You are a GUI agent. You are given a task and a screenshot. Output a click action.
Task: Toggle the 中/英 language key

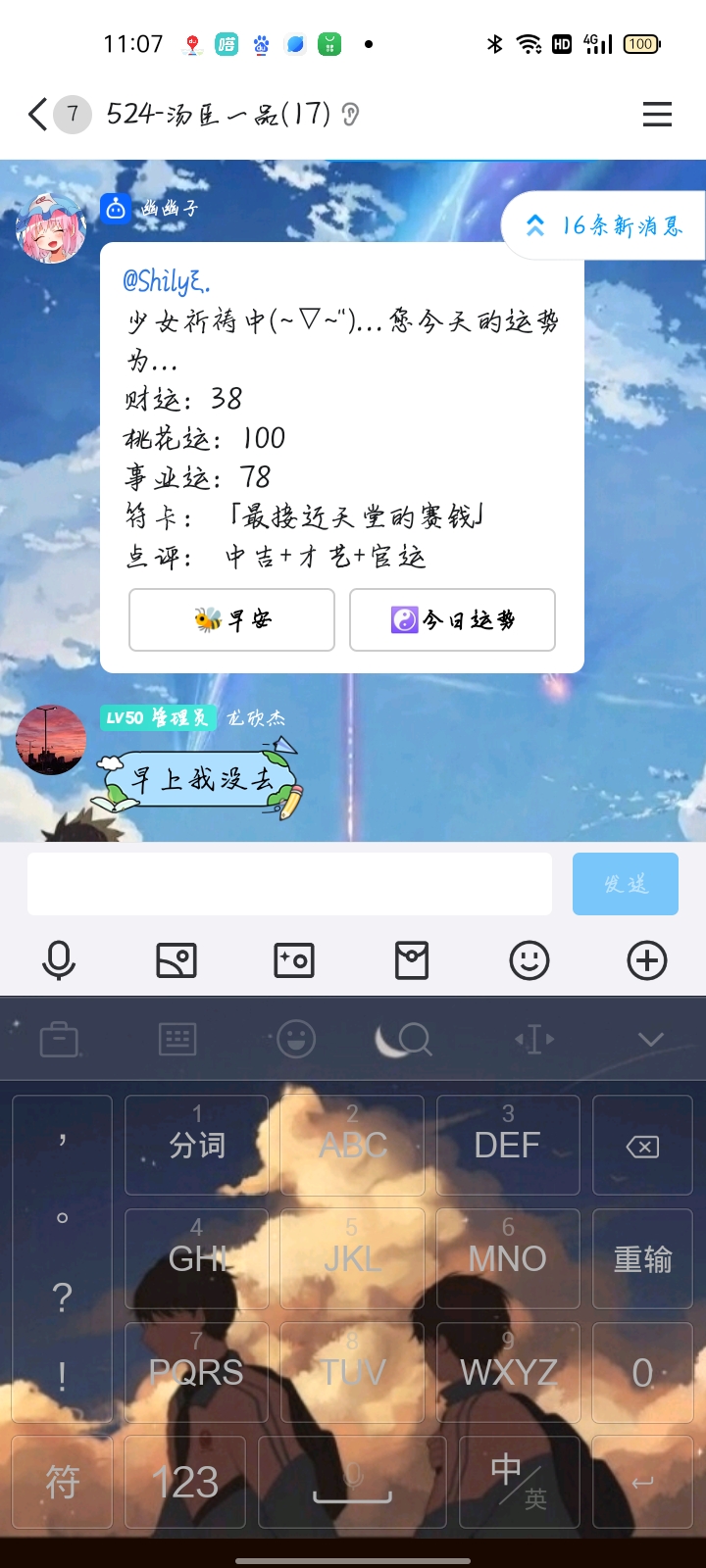tap(519, 1482)
